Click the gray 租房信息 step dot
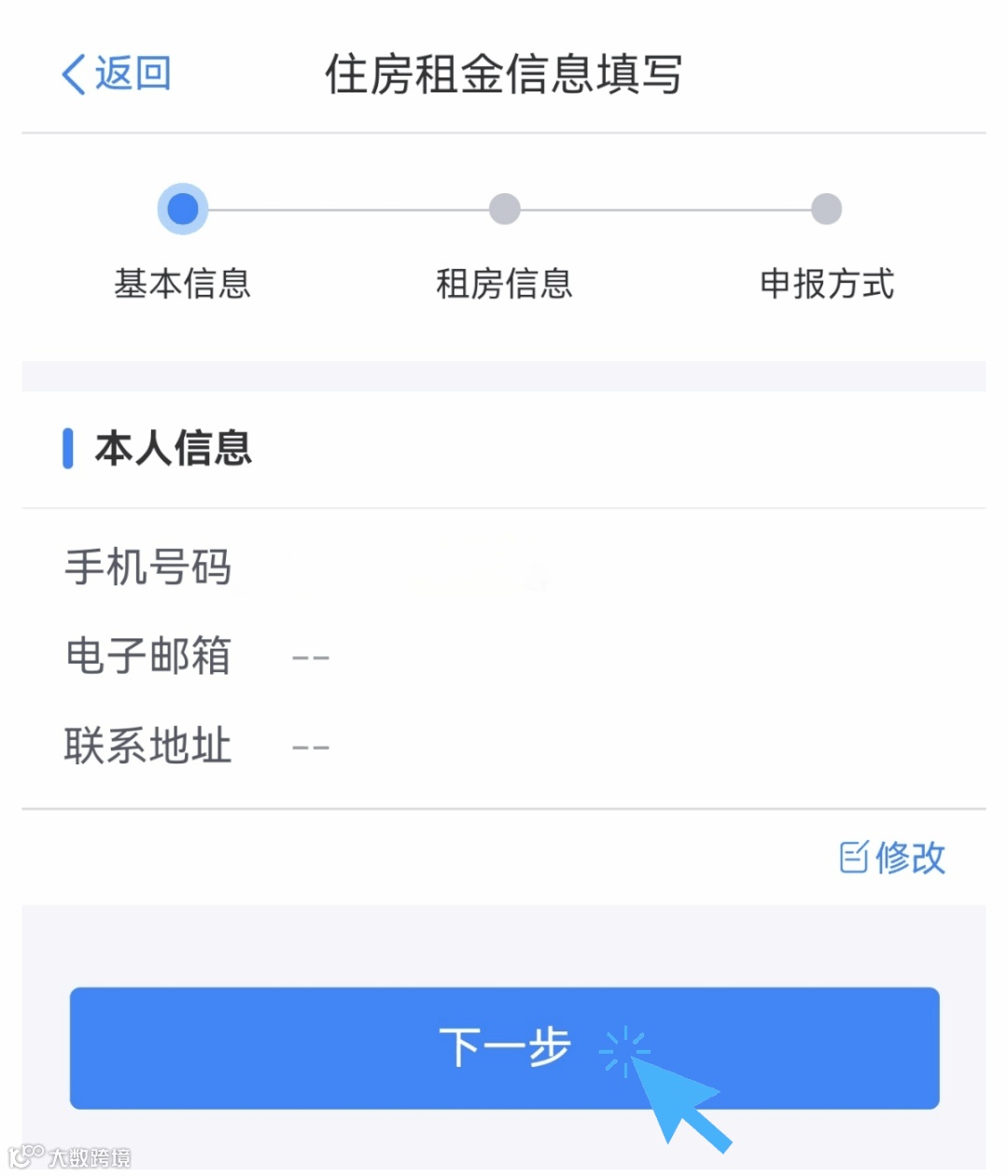 [x=504, y=207]
